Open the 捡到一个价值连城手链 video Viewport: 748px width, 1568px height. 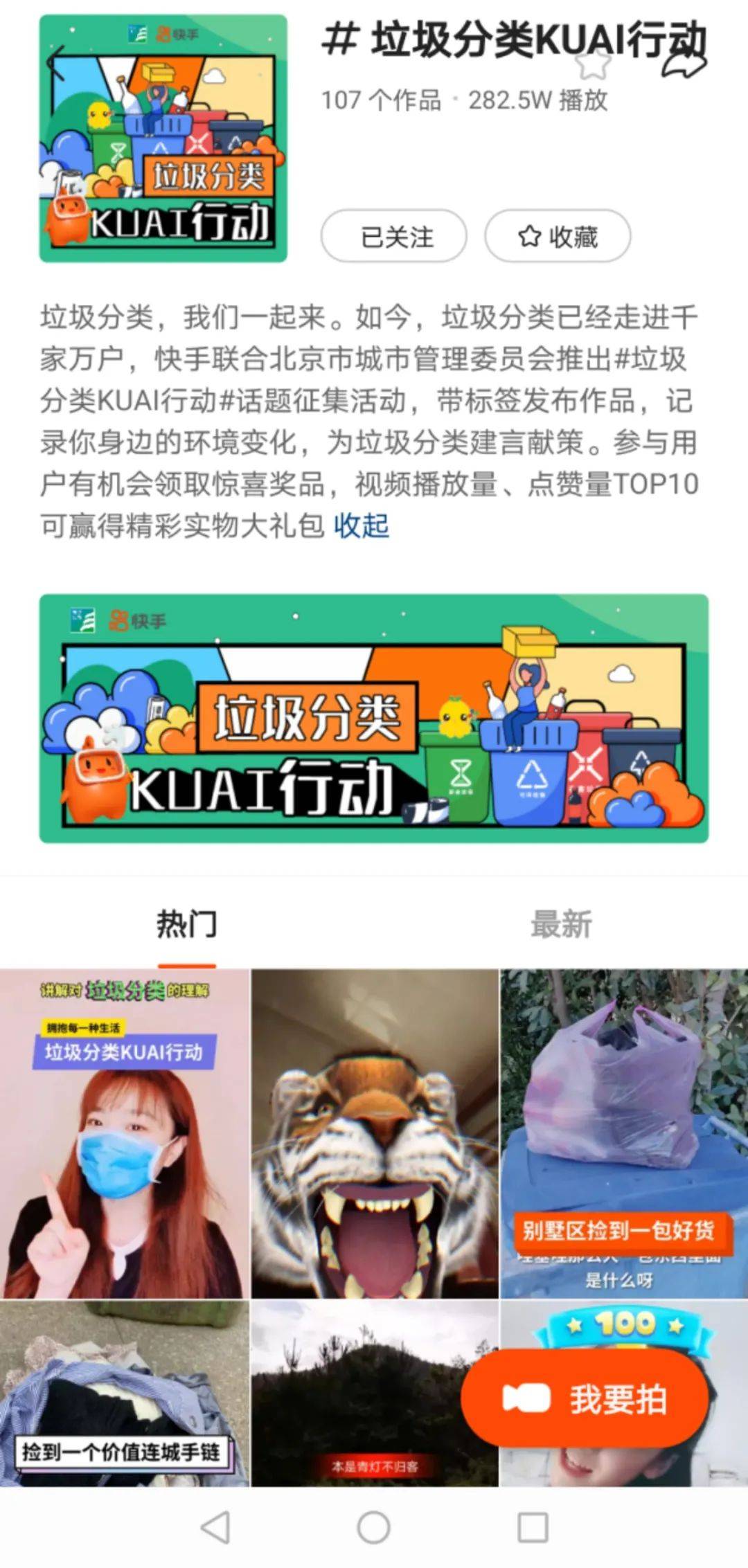124,1394
